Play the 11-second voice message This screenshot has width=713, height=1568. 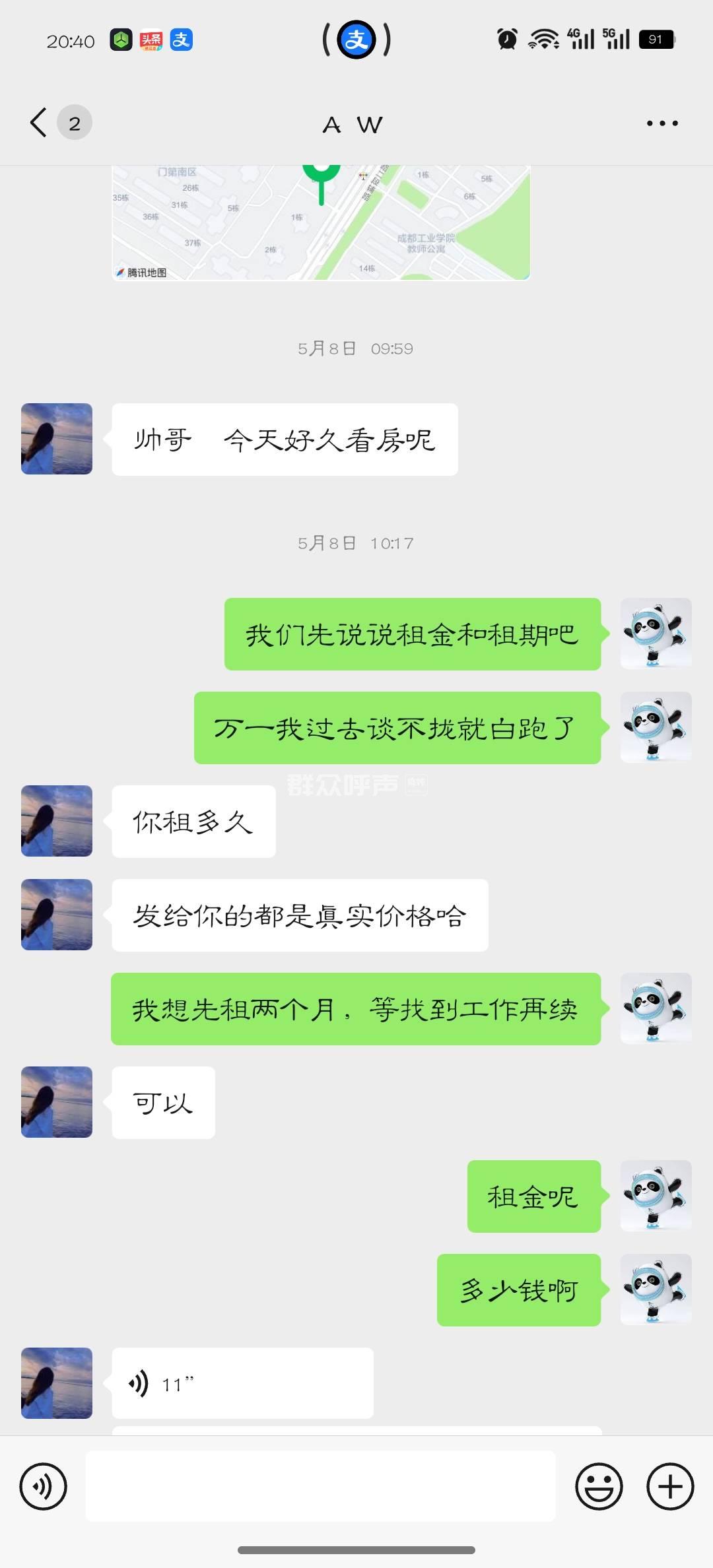(x=242, y=1383)
